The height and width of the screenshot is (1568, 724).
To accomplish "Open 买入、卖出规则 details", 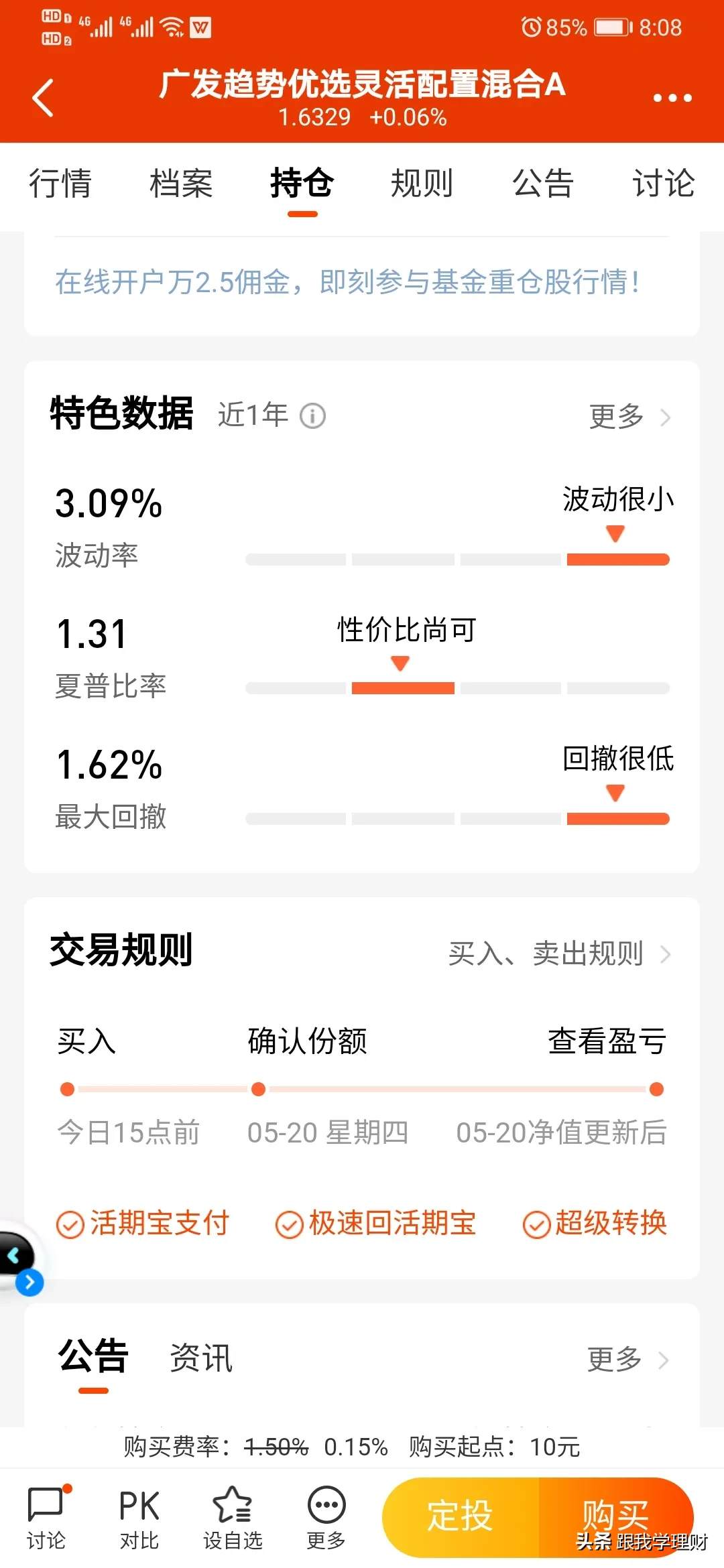I will [x=559, y=954].
